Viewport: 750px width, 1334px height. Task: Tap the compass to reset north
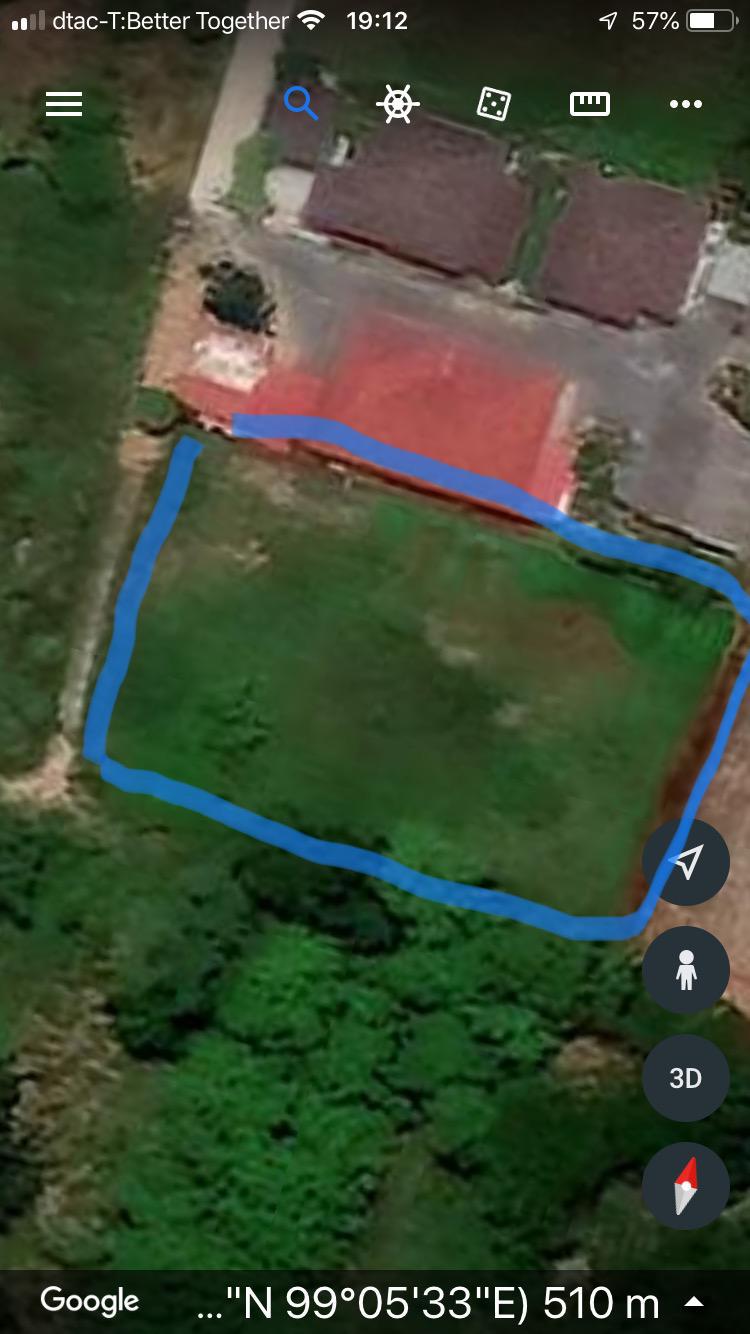(x=686, y=1186)
